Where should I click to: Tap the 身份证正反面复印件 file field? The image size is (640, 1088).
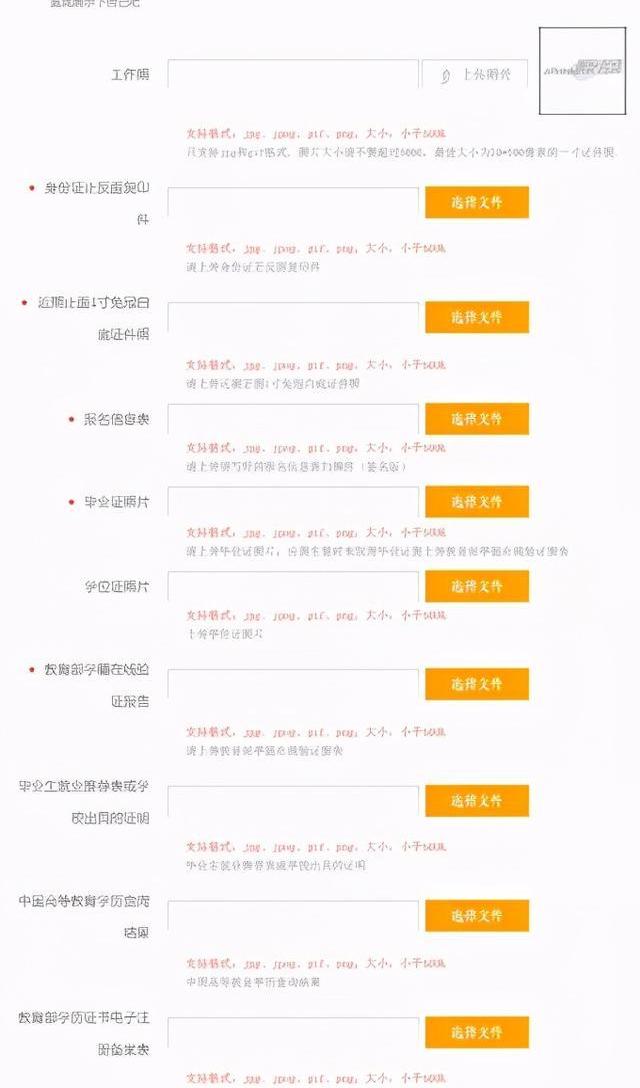point(293,202)
